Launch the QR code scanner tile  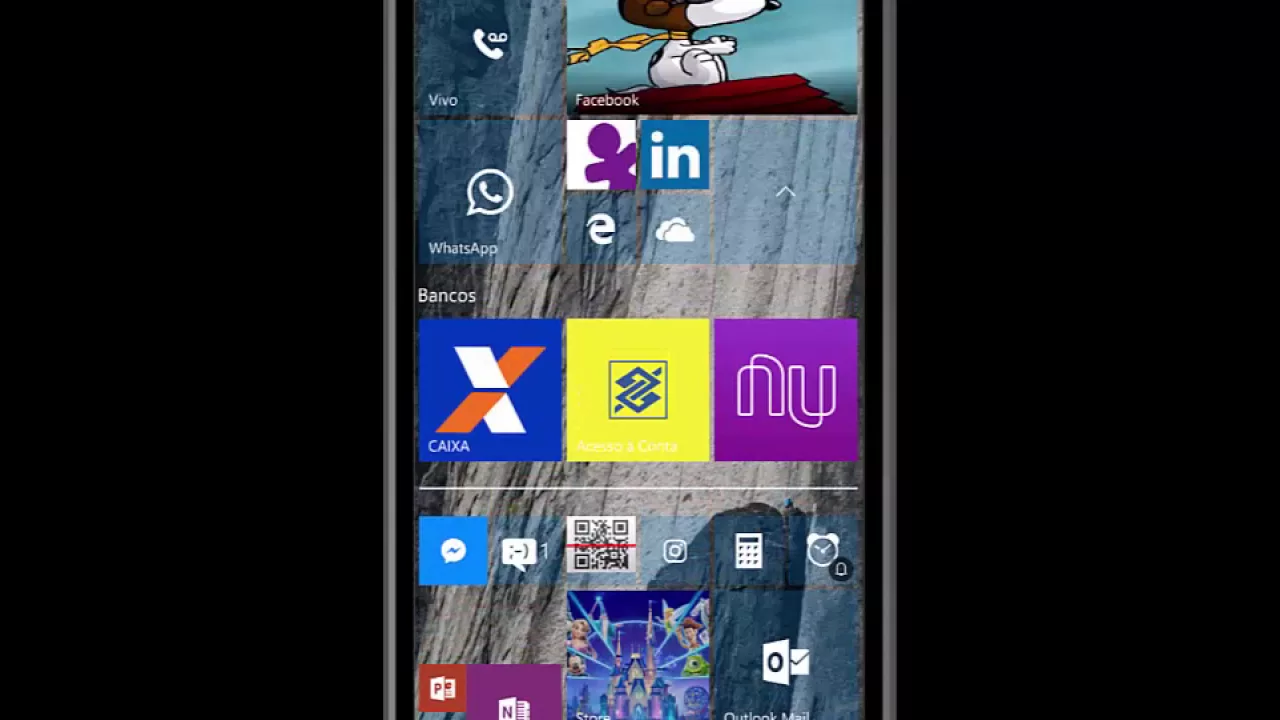[x=601, y=545]
